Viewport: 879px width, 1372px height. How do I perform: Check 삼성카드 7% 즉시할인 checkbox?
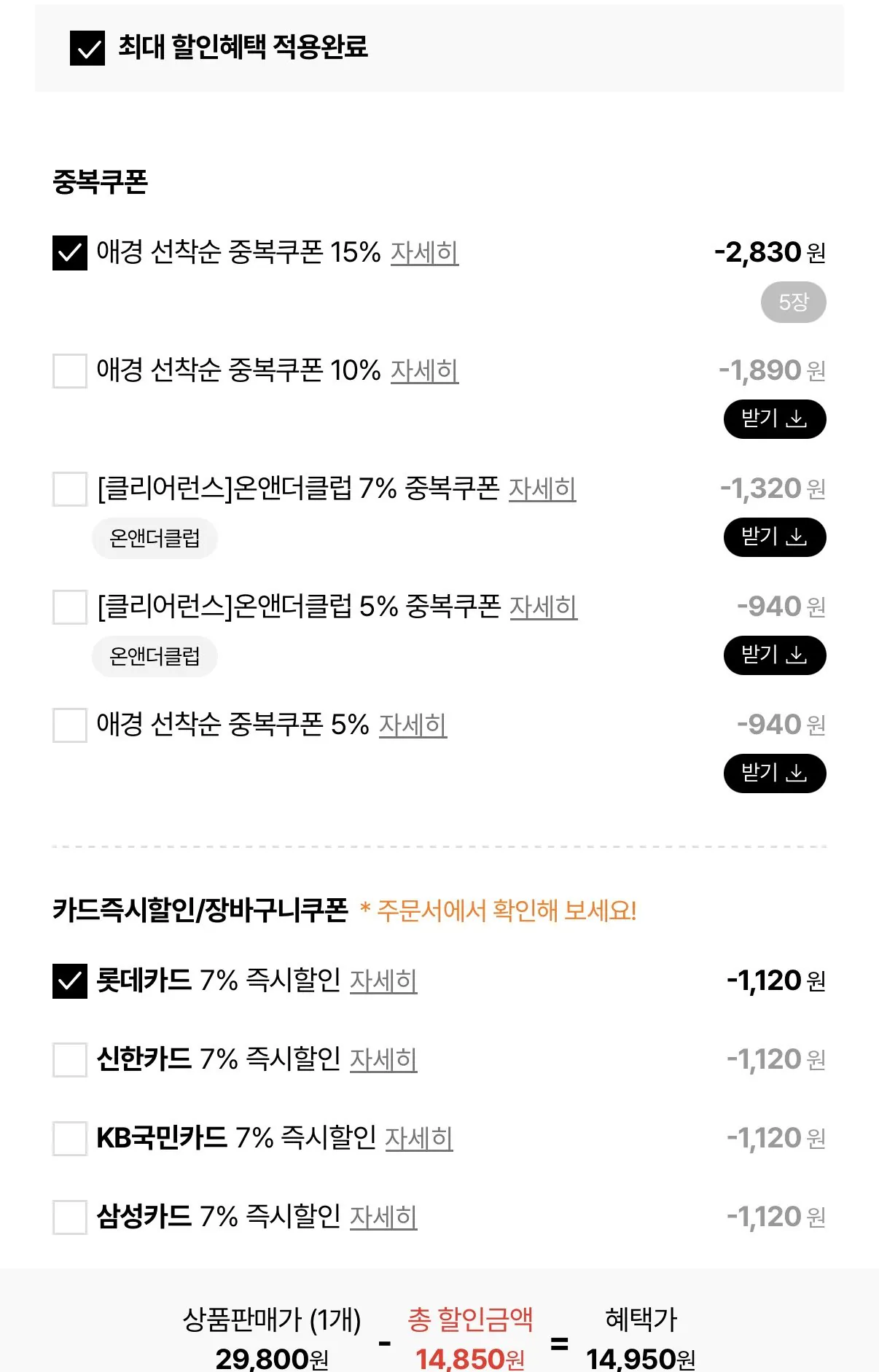pos(69,1215)
